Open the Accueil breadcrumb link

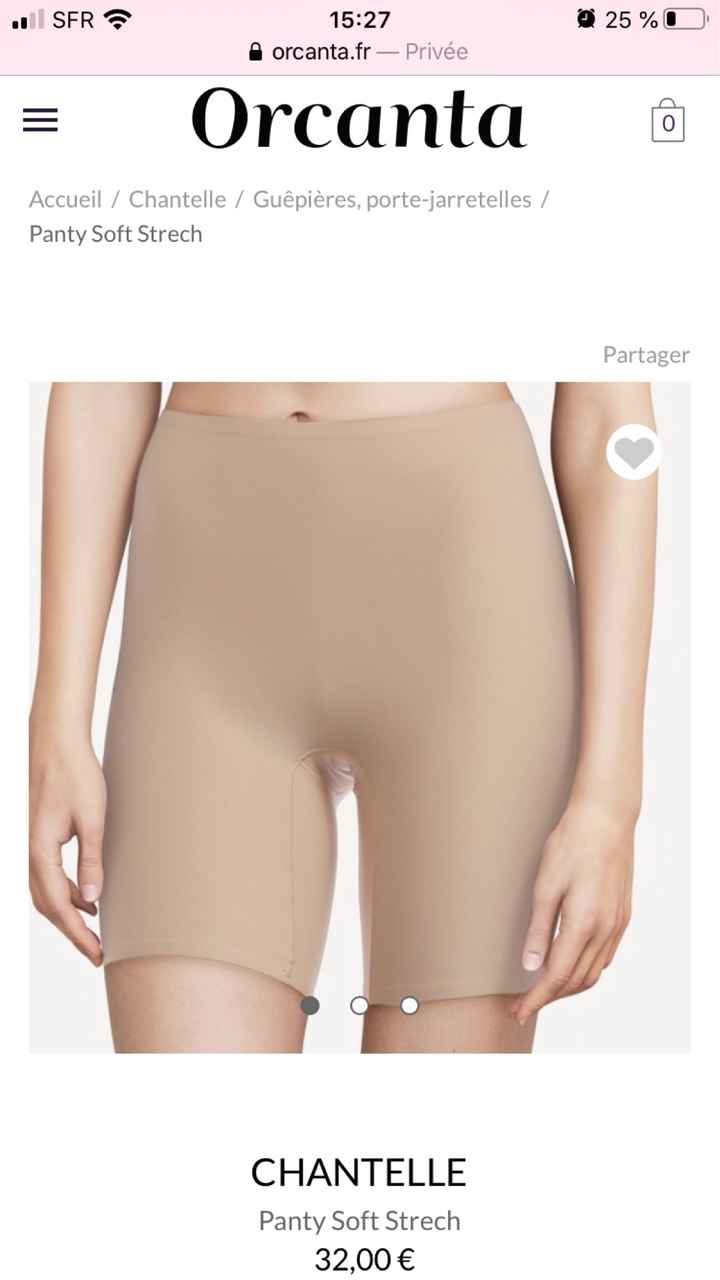tap(65, 199)
